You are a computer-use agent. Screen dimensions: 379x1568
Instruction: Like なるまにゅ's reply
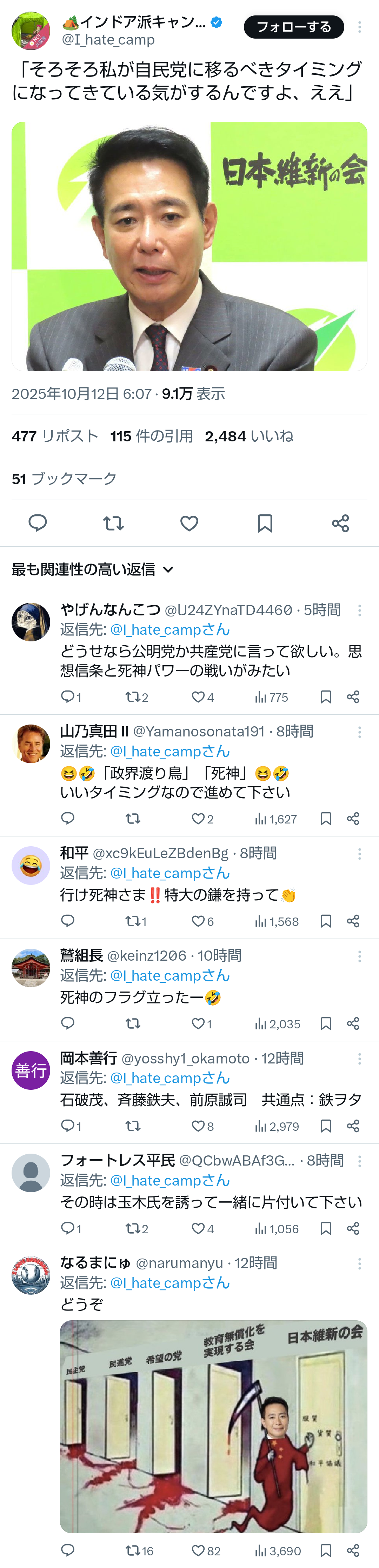coord(198,1550)
